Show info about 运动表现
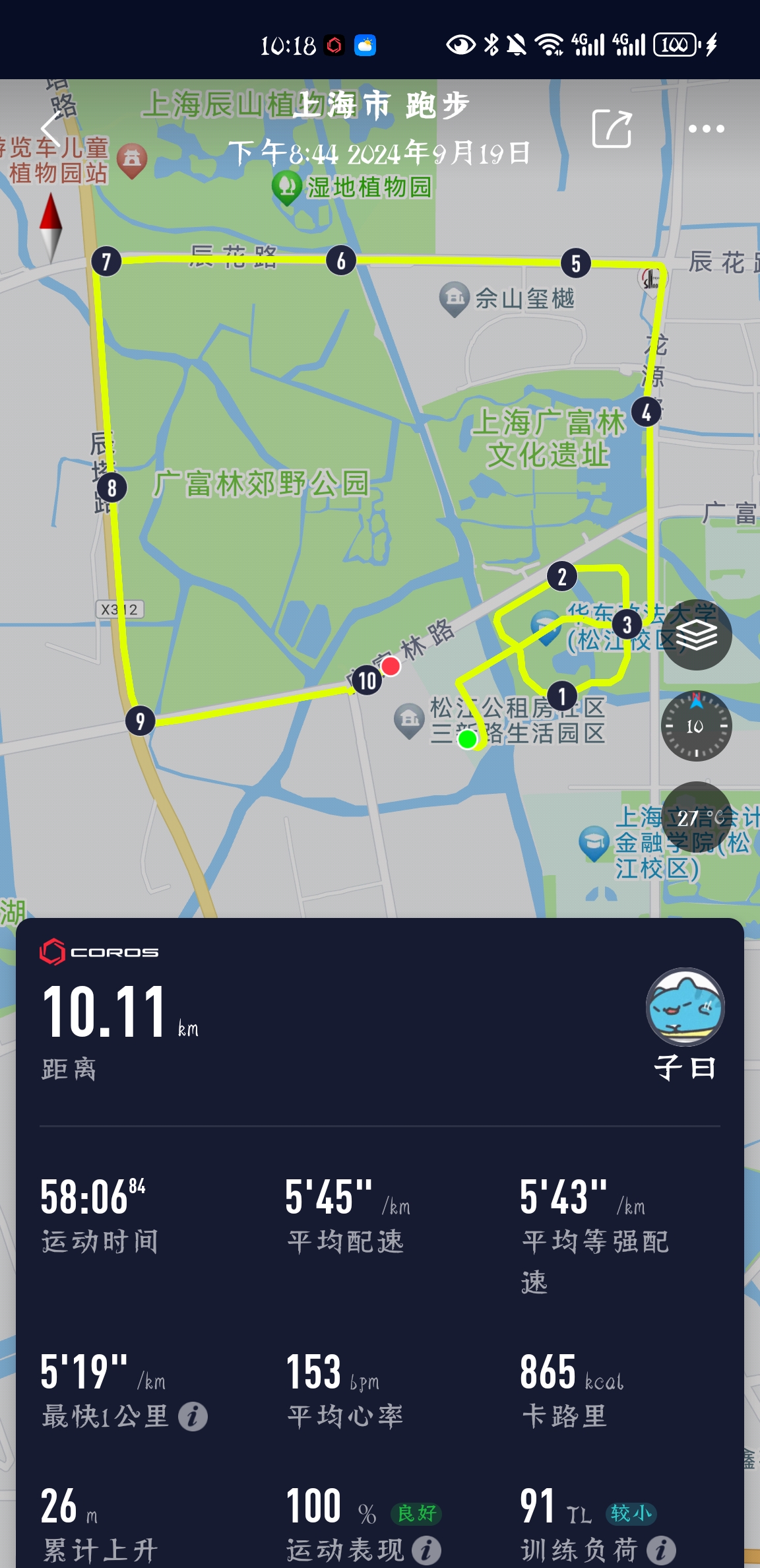 (x=427, y=1550)
